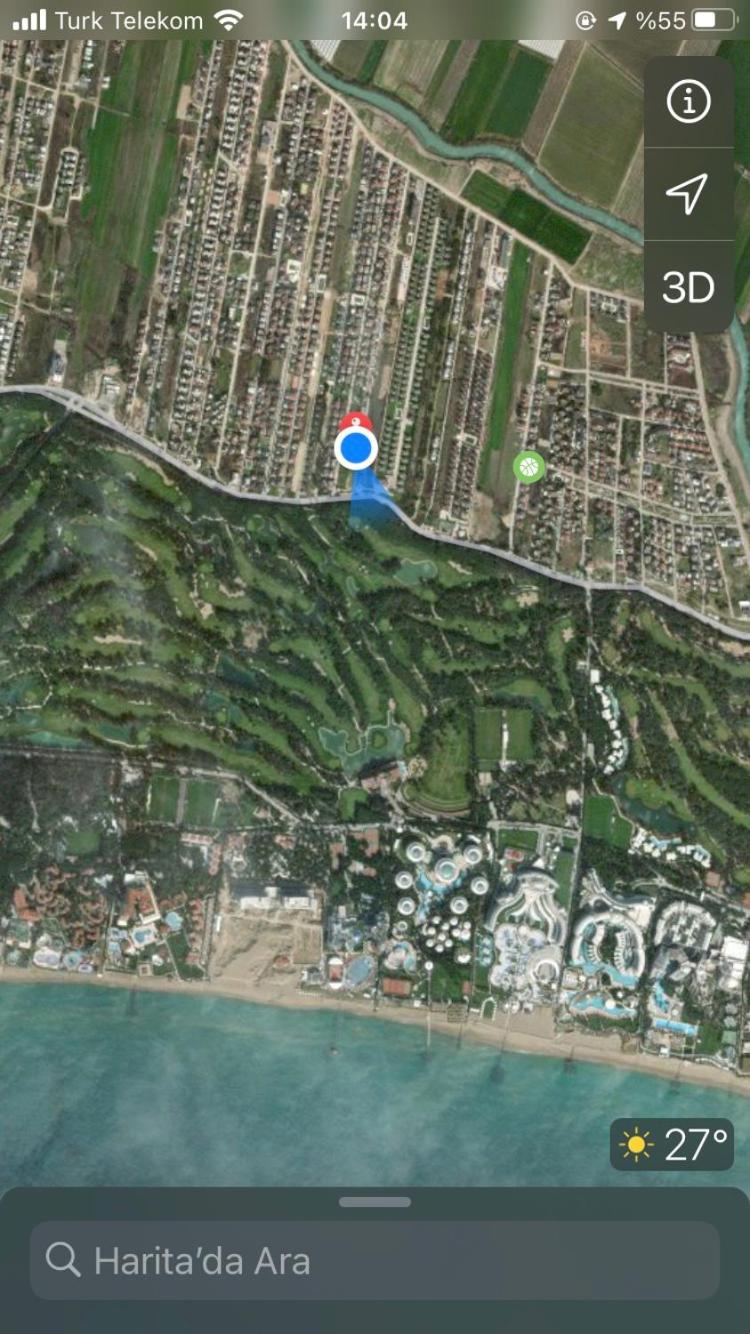
Task: Tap the blue current location dot
Action: coord(356,449)
